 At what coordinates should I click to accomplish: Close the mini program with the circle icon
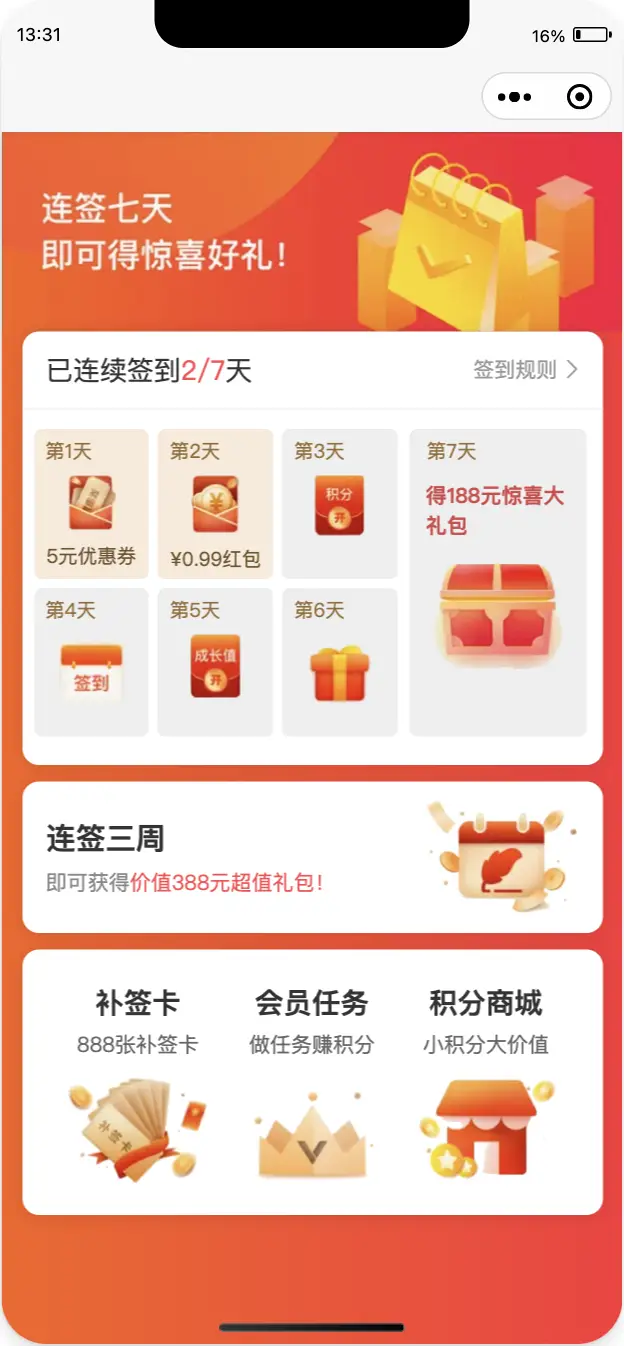pyautogui.click(x=579, y=97)
